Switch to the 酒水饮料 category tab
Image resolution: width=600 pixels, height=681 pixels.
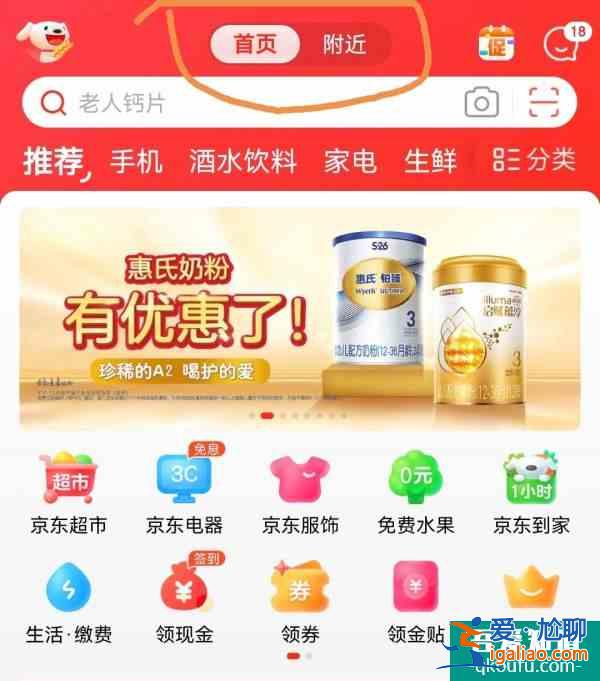coord(243,160)
